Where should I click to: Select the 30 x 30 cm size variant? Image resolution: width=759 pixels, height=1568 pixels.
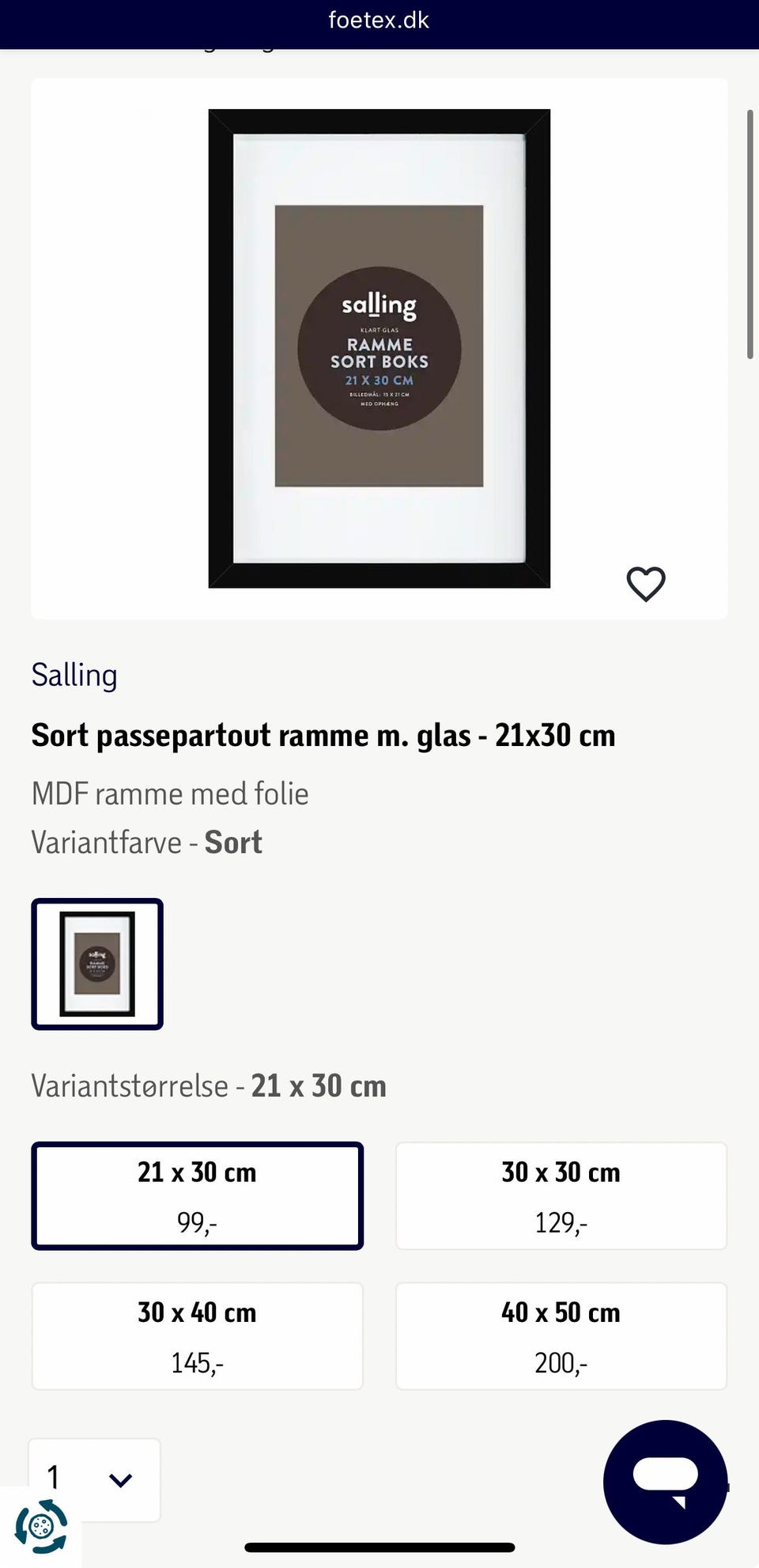click(561, 1195)
